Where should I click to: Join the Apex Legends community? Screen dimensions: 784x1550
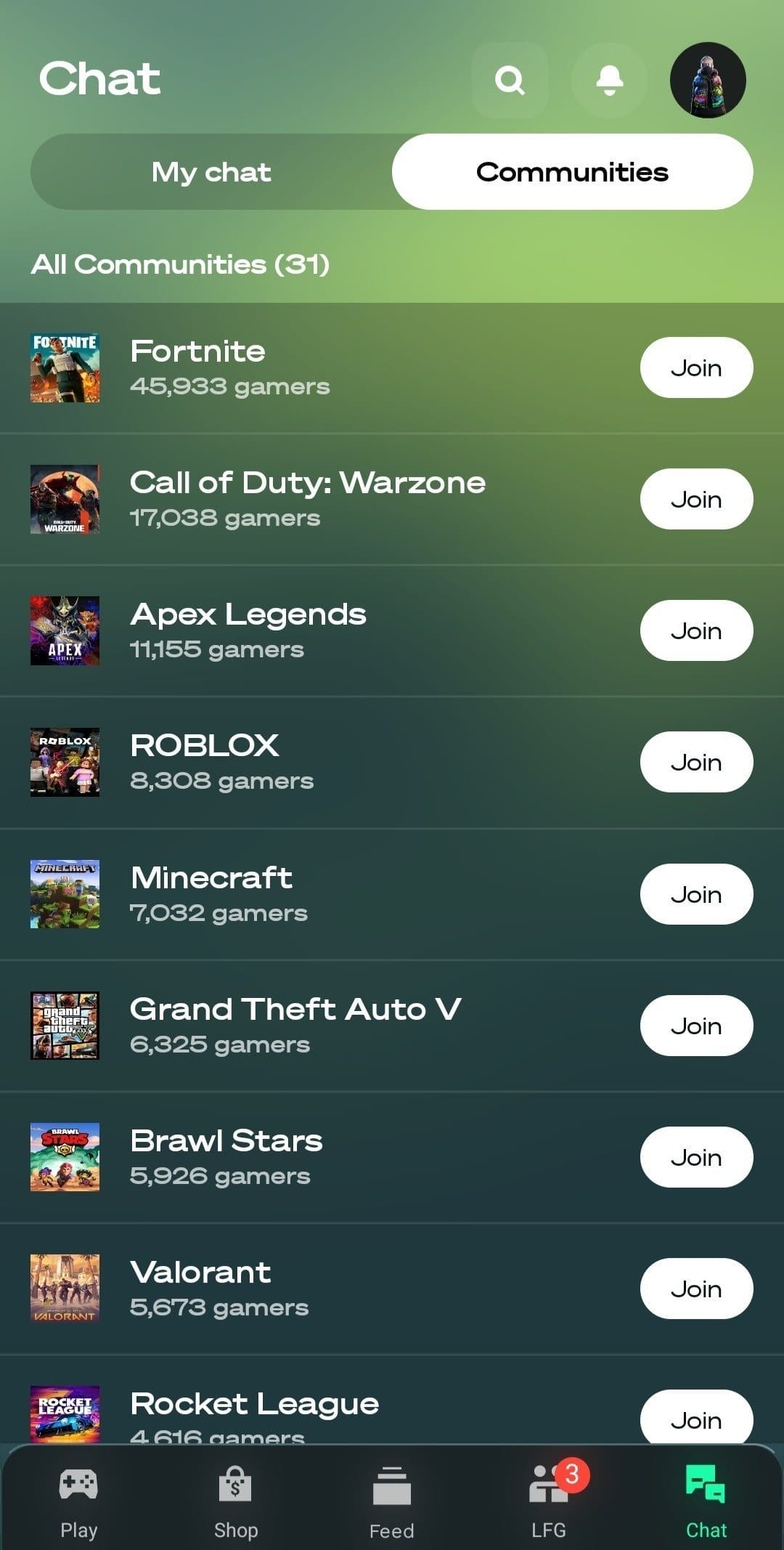click(x=696, y=630)
